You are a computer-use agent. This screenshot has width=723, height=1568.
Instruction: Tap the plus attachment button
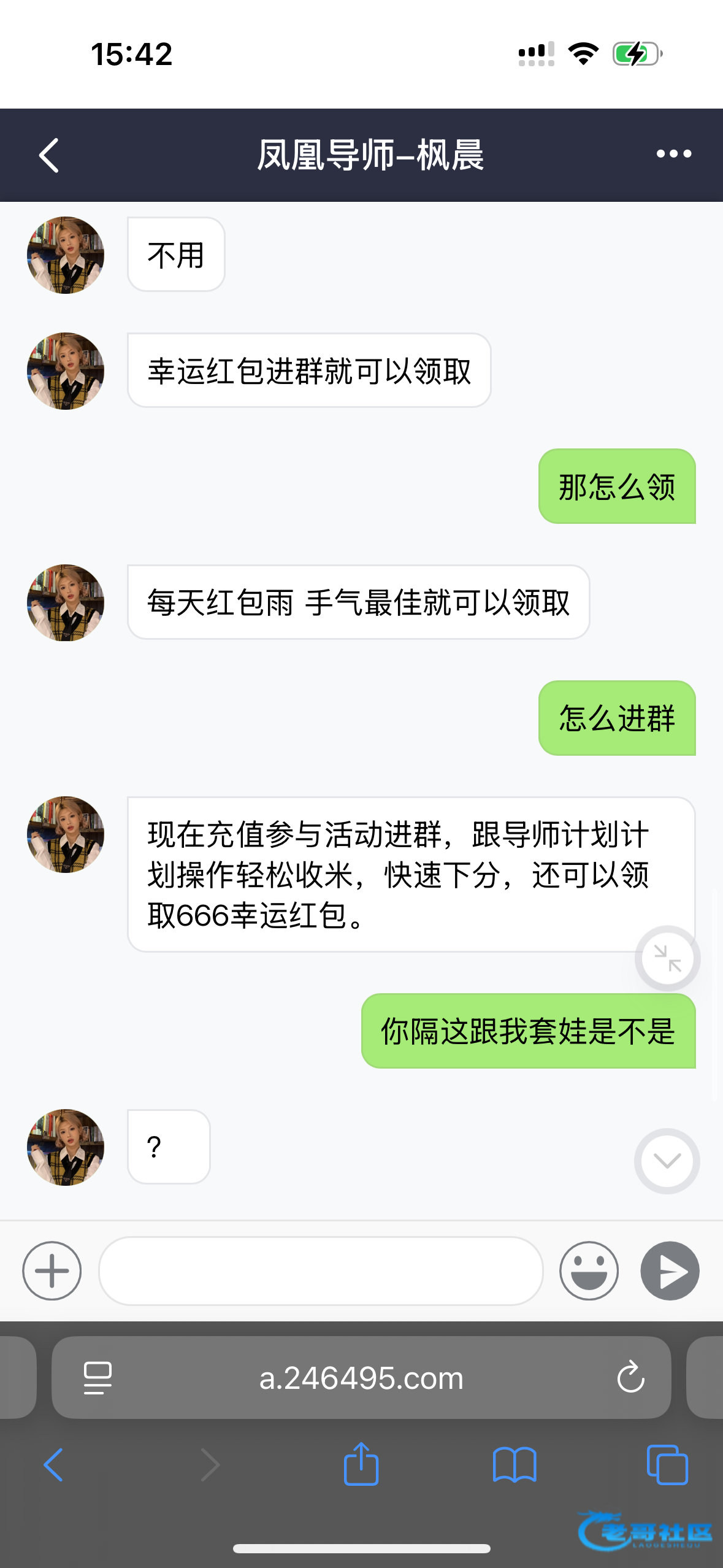pyautogui.click(x=52, y=1270)
